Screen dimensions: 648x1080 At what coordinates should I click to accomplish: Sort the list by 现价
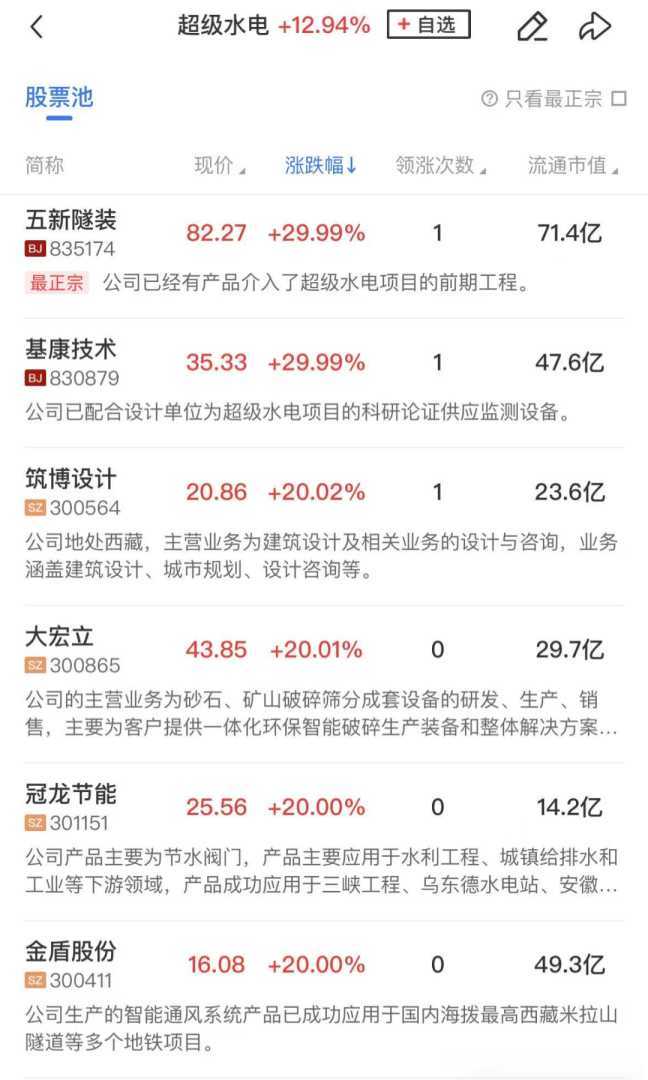[219, 166]
